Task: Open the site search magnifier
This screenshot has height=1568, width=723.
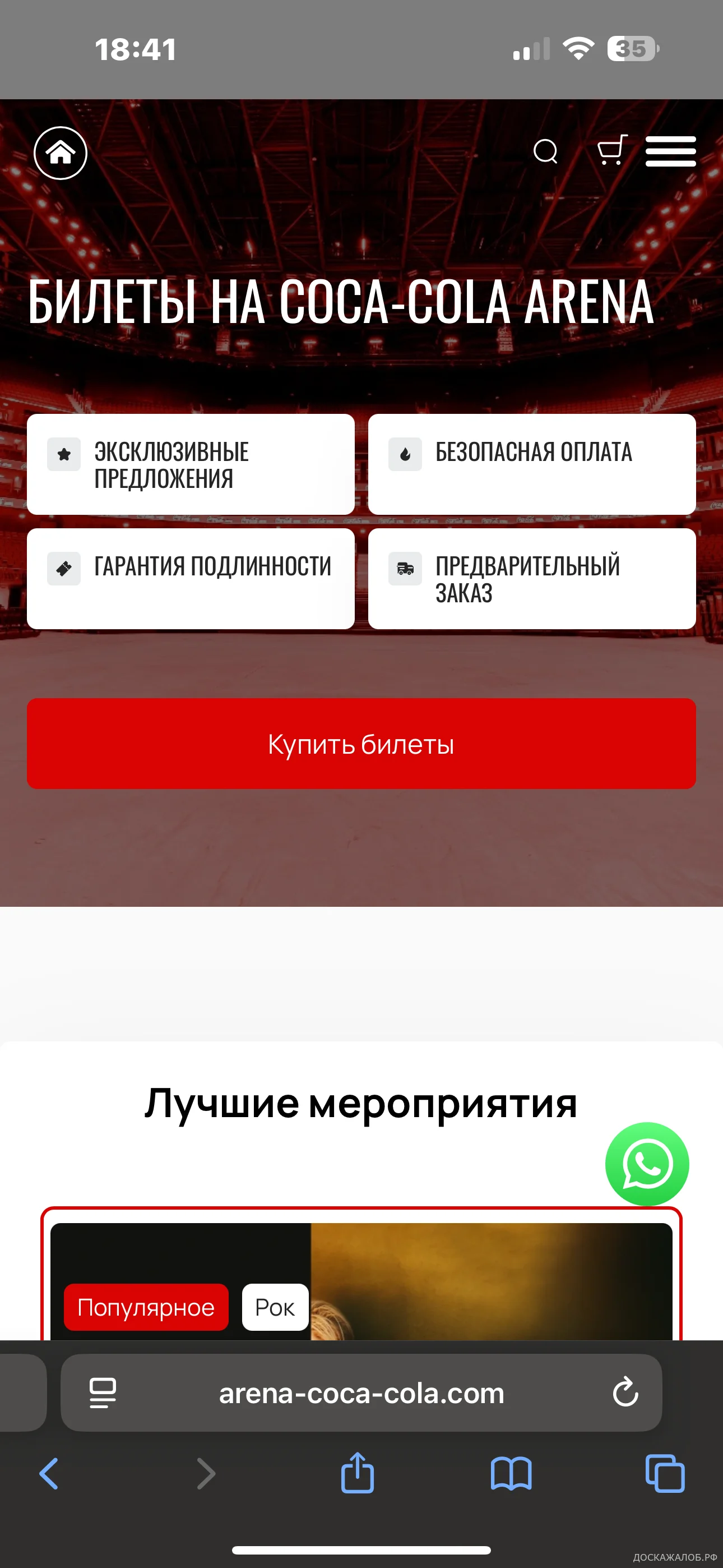Action: point(545,151)
